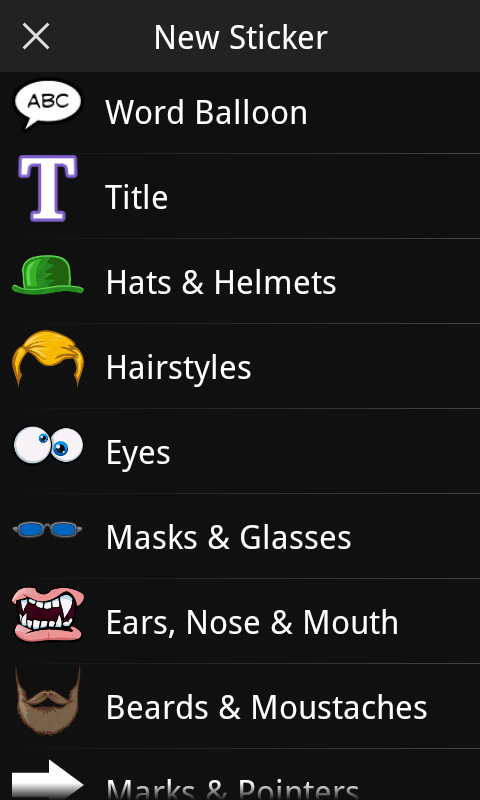Open Hats & Helmets stickers
This screenshot has height=800, width=480.
240,281
